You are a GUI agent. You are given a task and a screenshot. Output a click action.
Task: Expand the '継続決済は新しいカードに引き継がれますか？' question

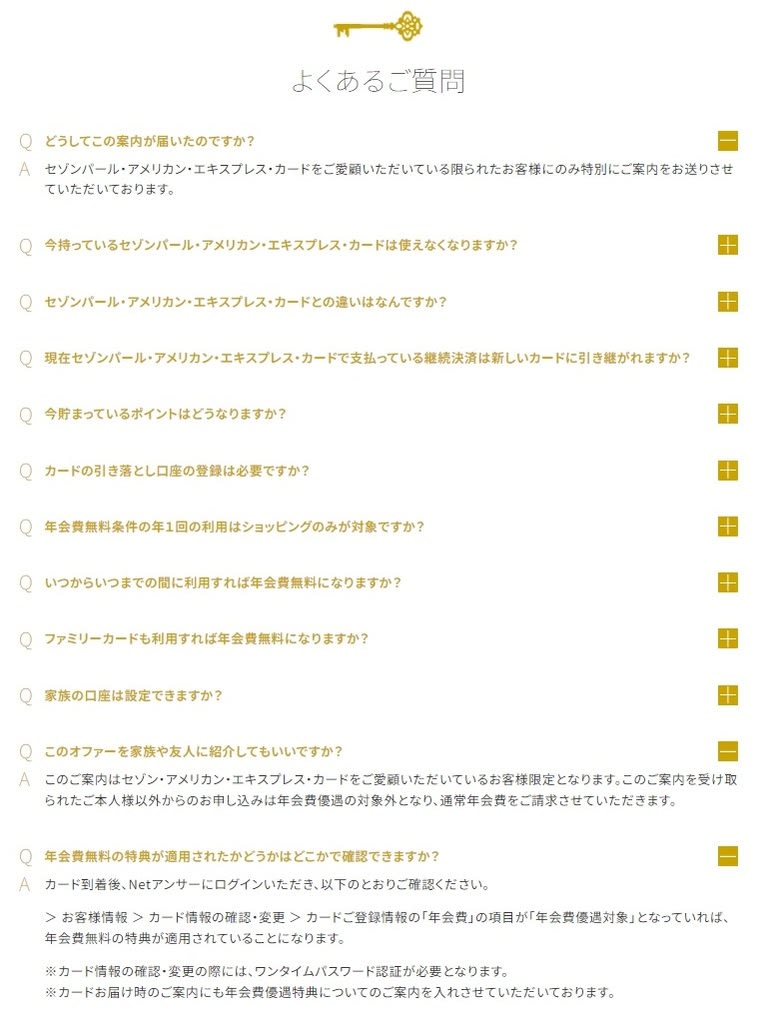pos(727,357)
